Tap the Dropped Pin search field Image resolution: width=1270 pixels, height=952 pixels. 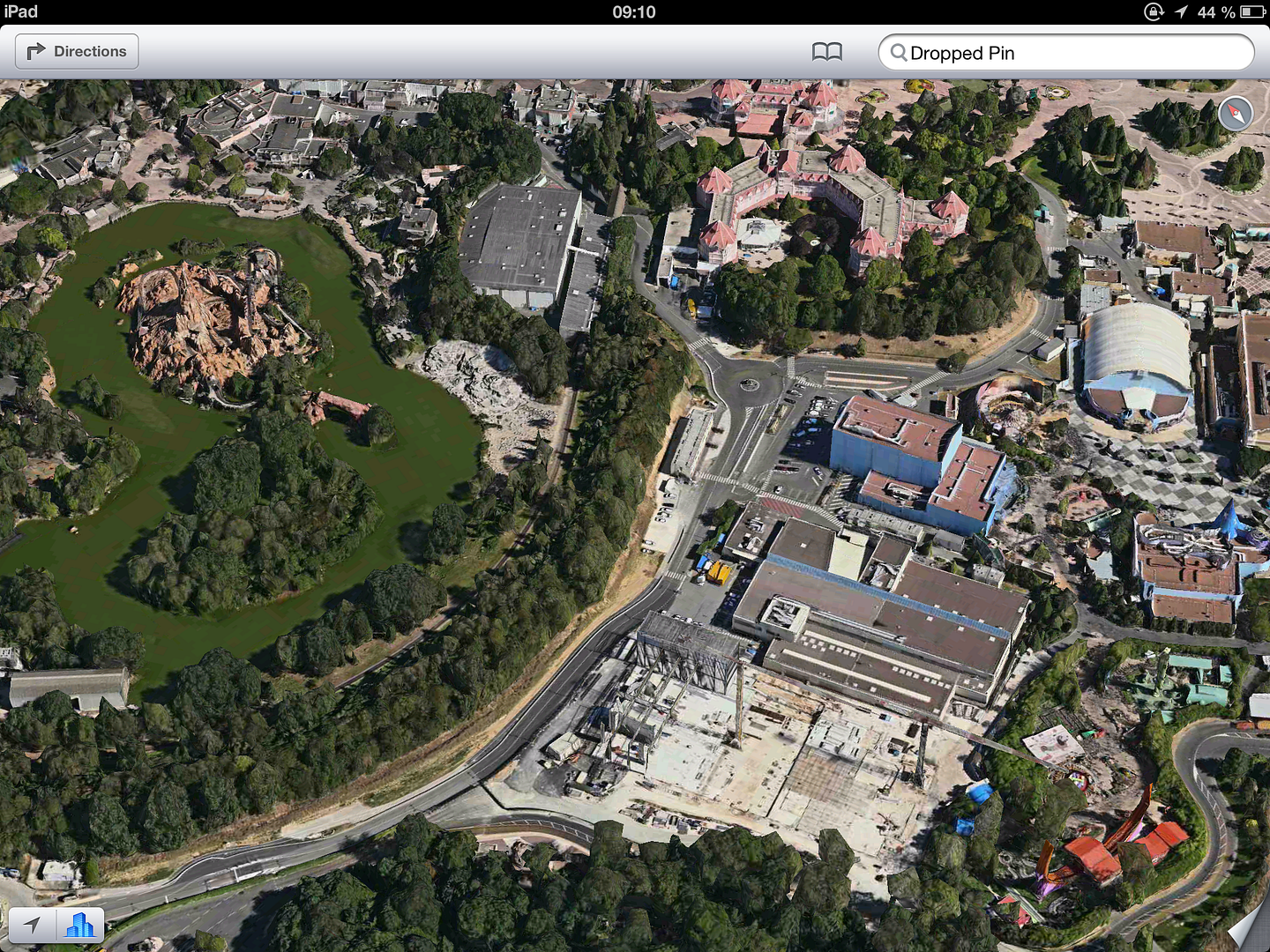(1065, 53)
